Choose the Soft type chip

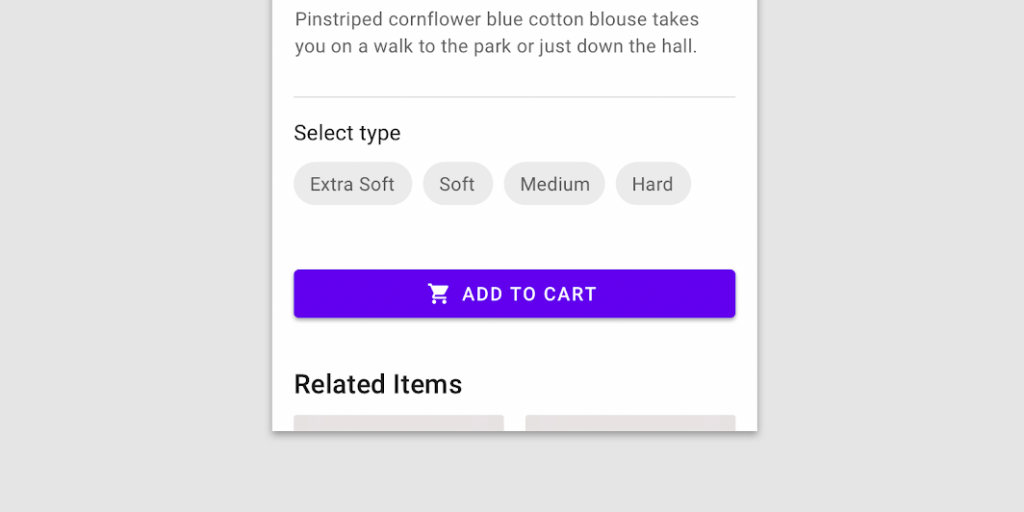(x=457, y=184)
